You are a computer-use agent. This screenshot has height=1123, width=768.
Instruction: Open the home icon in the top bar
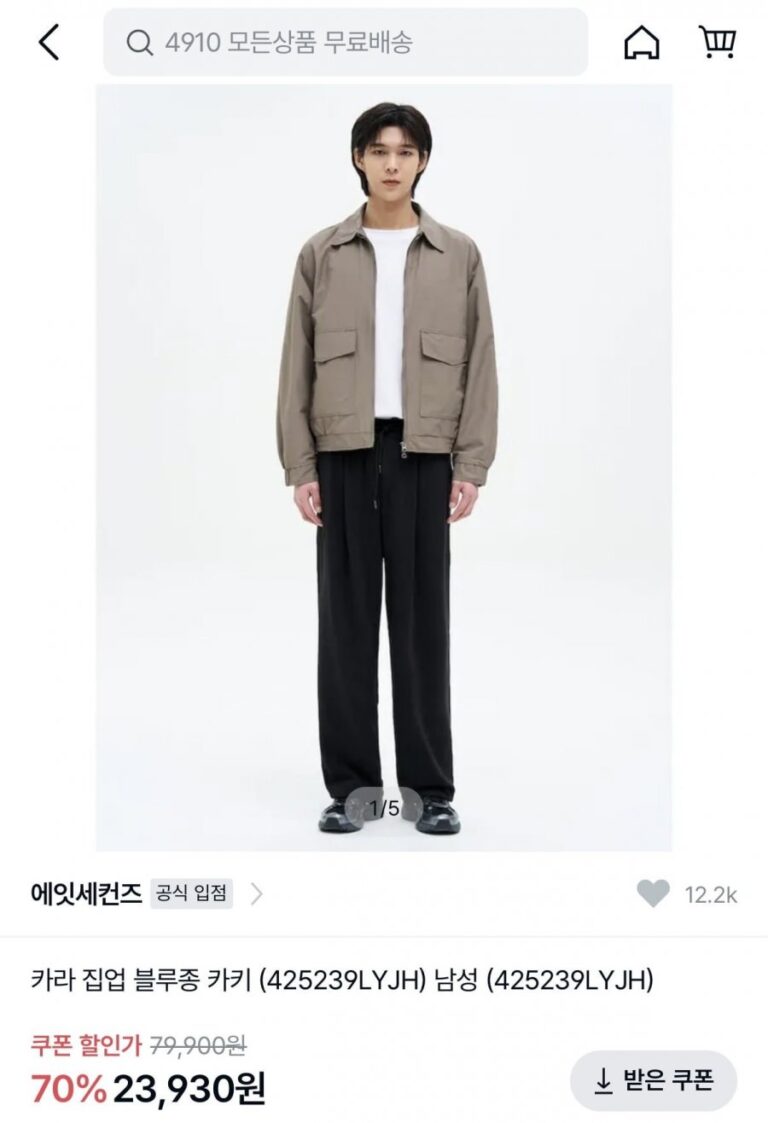[642, 42]
